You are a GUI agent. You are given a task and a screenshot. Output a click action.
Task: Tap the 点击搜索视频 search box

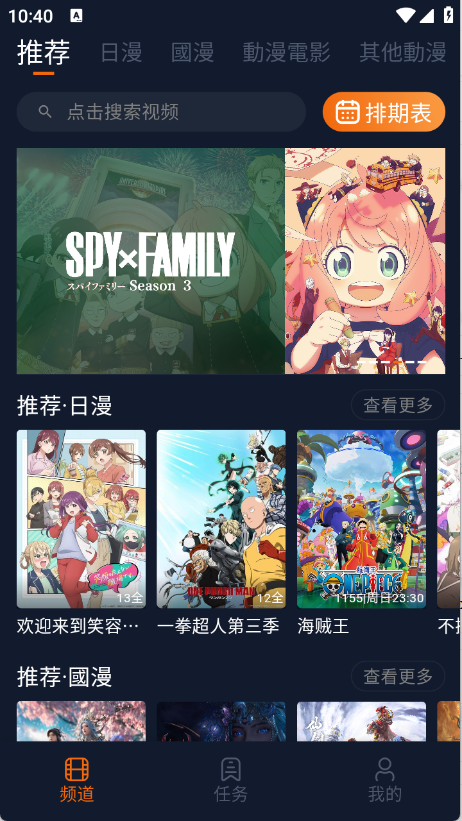pyautogui.click(x=161, y=112)
